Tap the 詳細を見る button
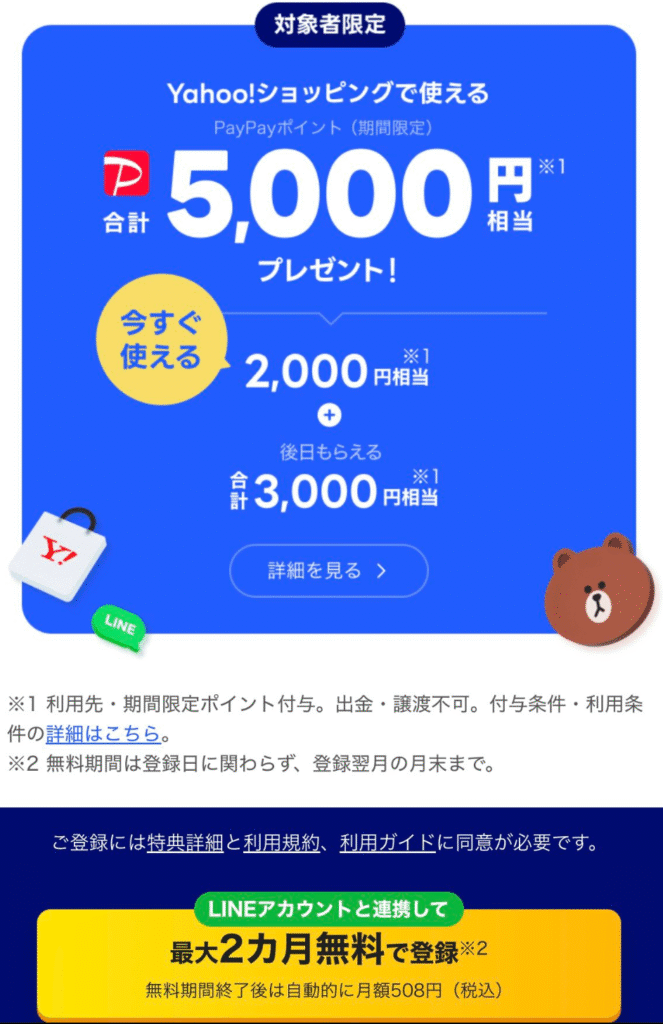Image resolution: width=663 pixels, height=1024 pixels. click(x=329, y=571)
